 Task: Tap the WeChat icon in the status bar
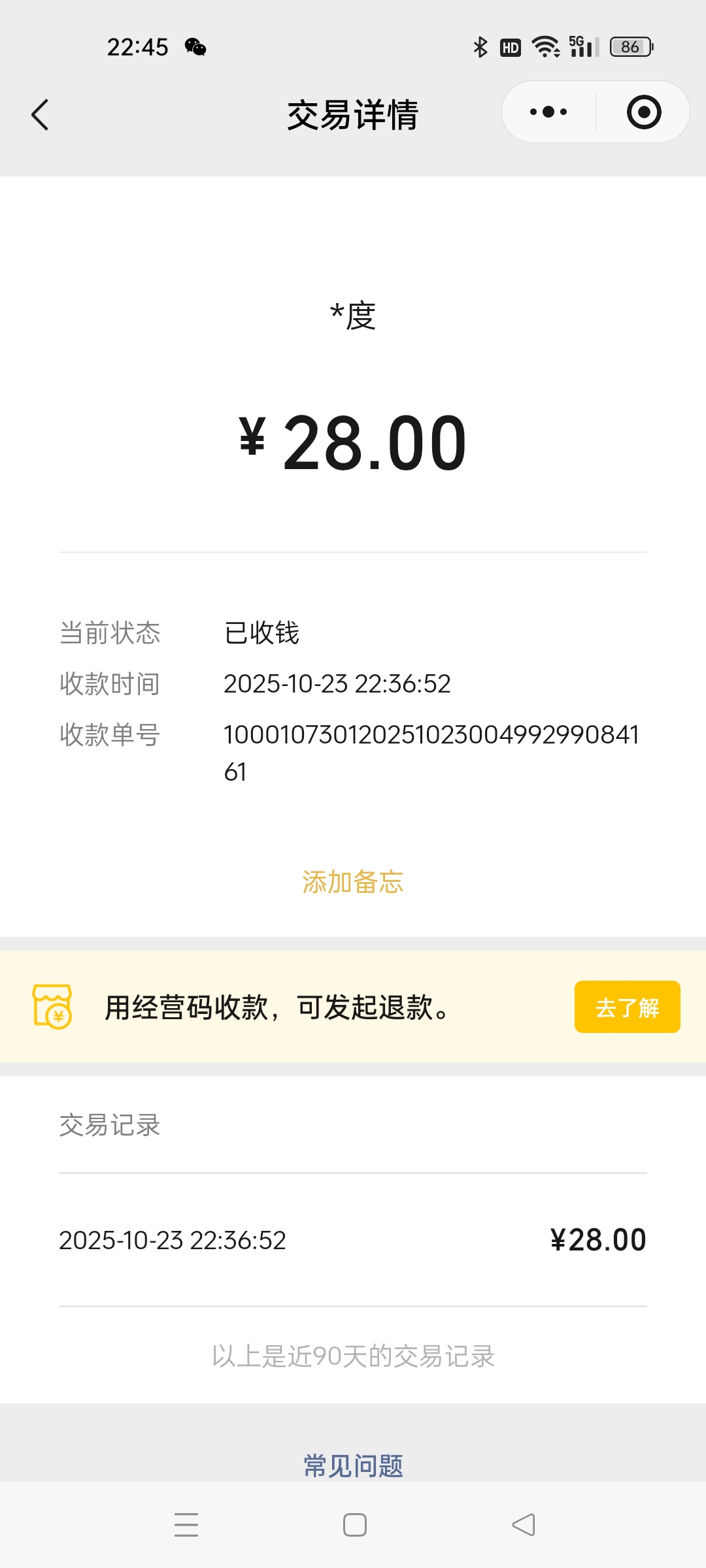[195, 46]
